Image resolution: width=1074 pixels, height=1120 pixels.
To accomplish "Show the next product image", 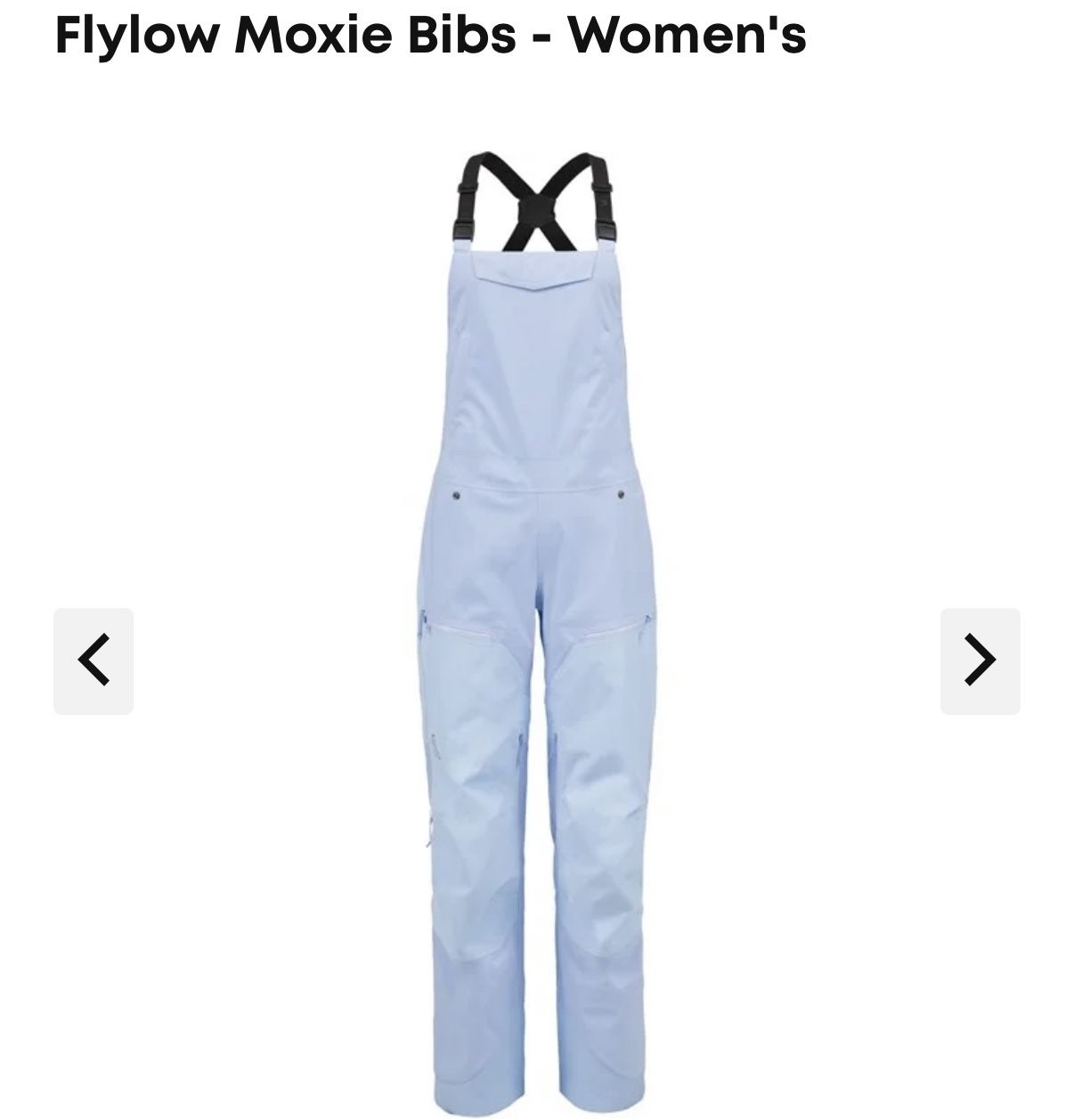I will (980, 661).
